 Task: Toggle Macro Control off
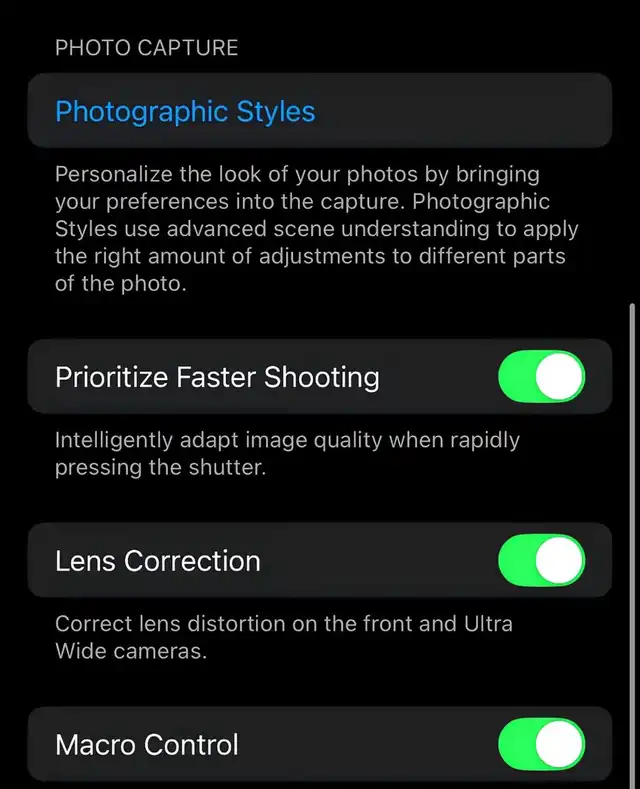point(541,744)
